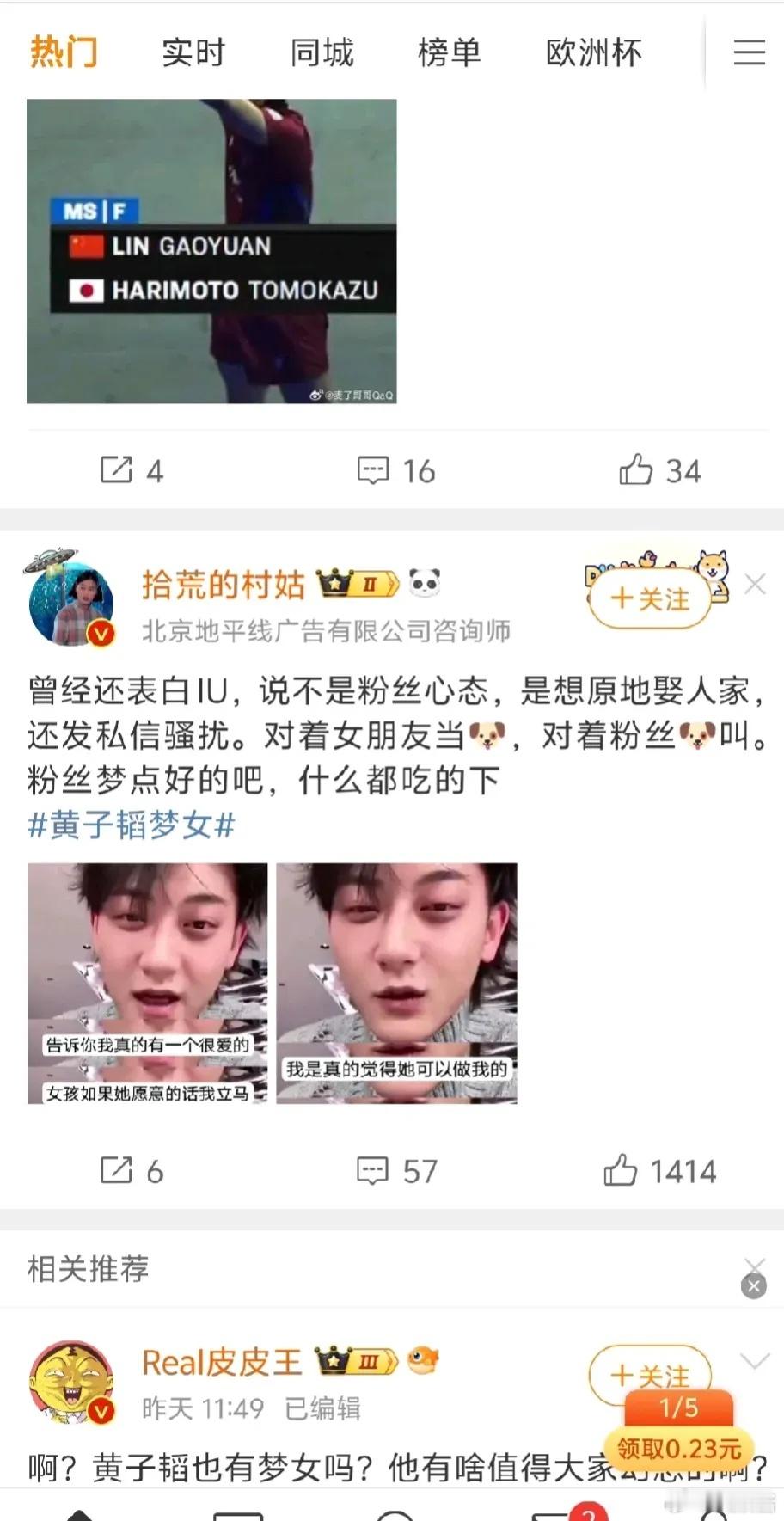Switch to the 欧洲杯 tab
The height and width of the screenshot is (1521, 784).
click(x=593, y=52)
